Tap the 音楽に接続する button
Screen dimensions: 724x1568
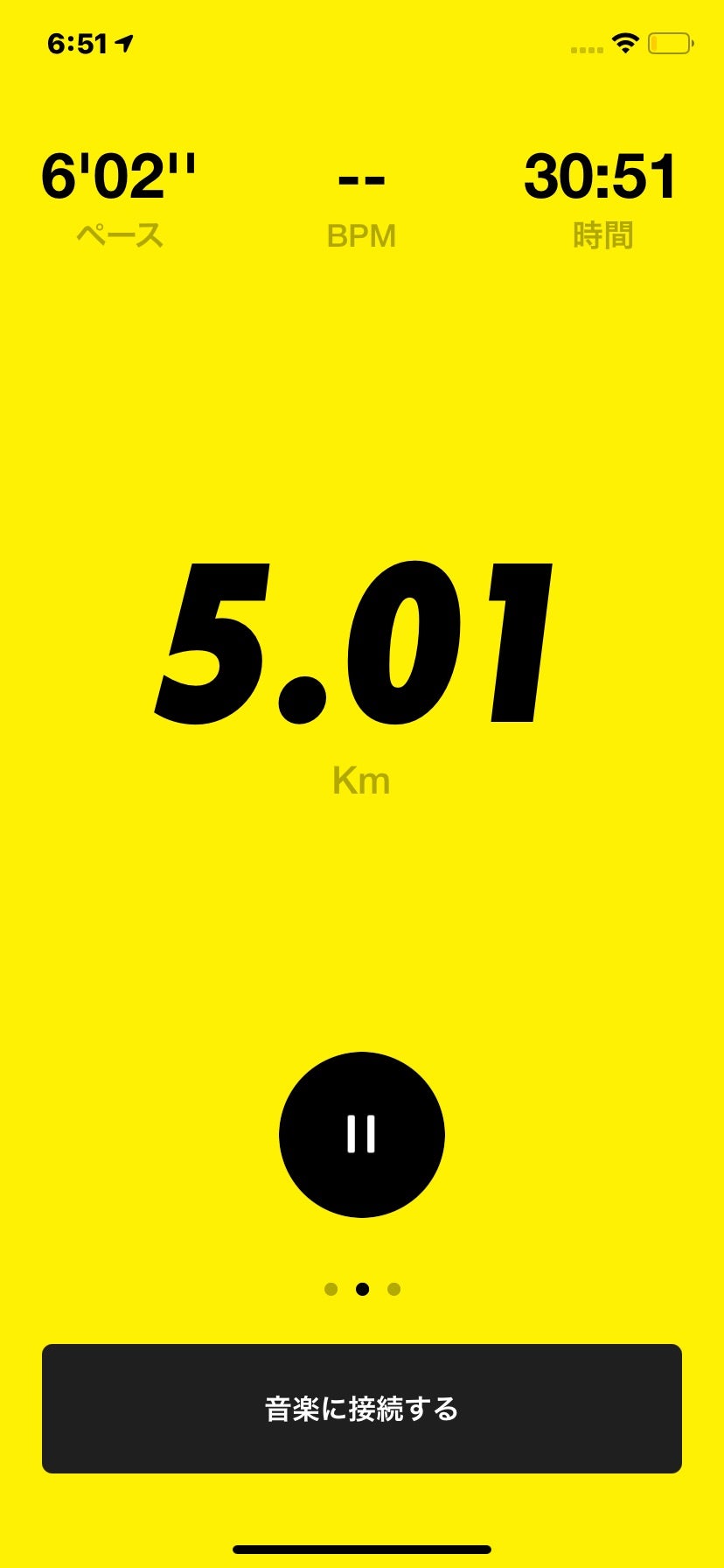[361, 1409]
